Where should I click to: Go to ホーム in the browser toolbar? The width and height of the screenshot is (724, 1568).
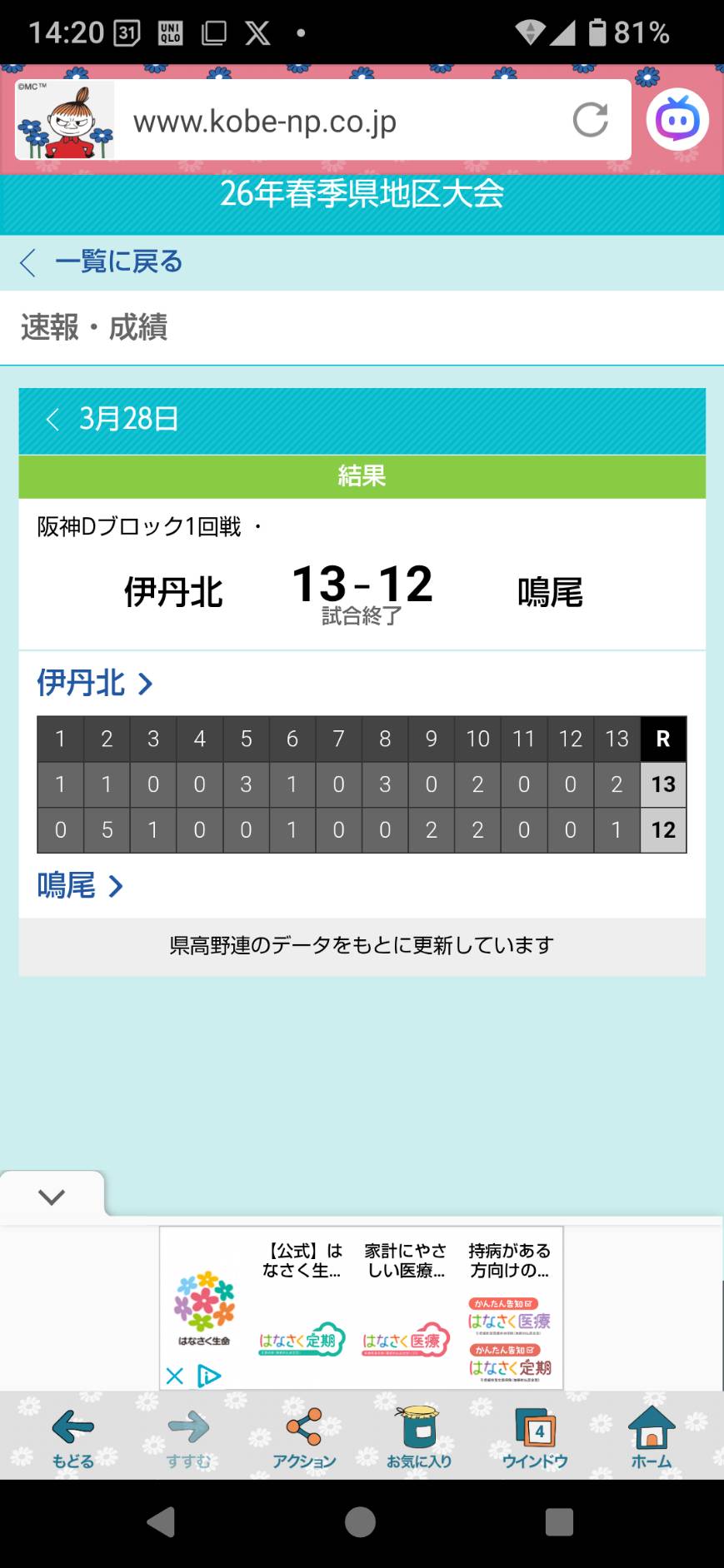pos(651,1437)
